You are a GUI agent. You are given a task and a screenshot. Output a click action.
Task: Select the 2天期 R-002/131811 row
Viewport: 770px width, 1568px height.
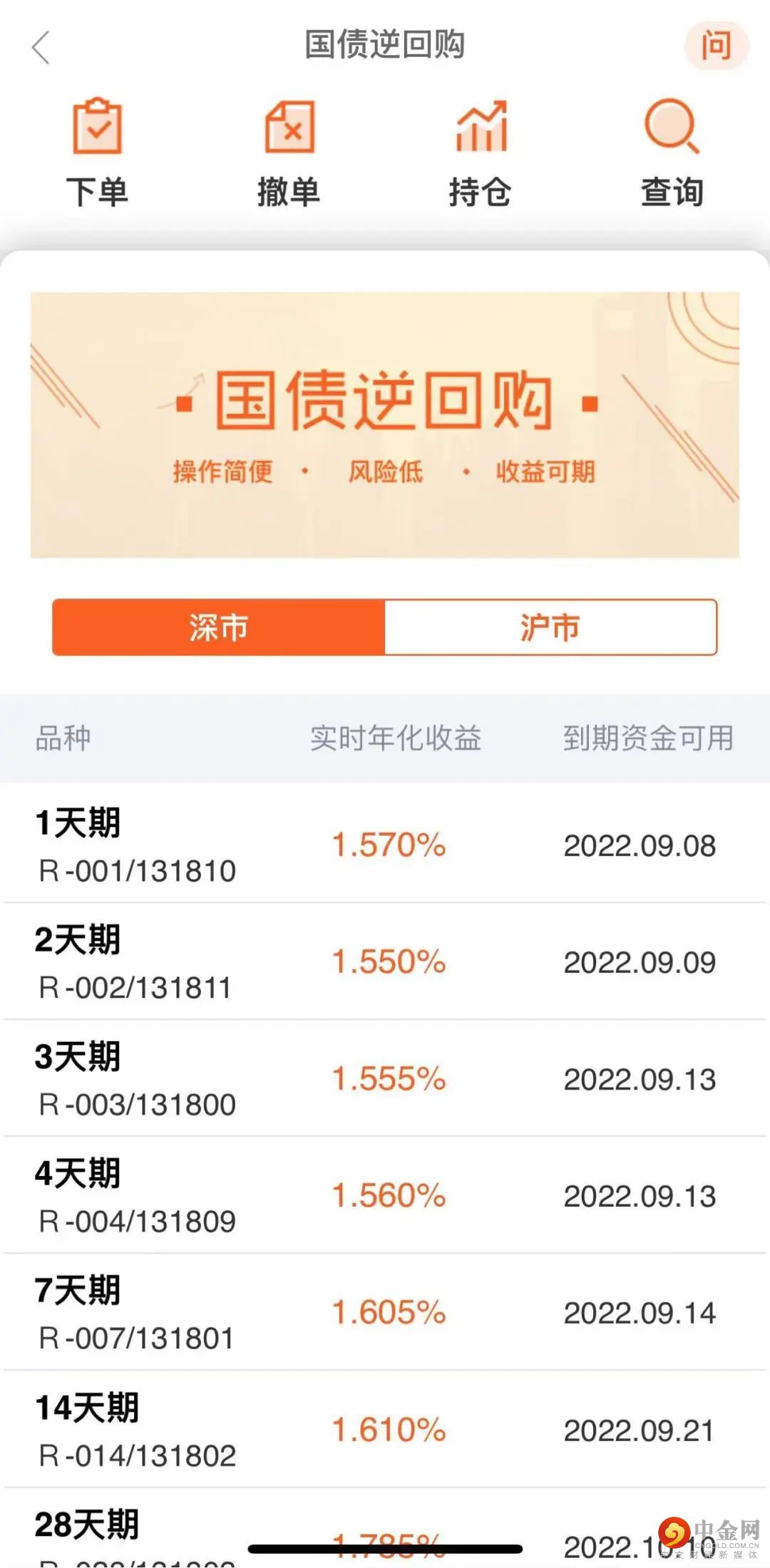tap(385, 962)
